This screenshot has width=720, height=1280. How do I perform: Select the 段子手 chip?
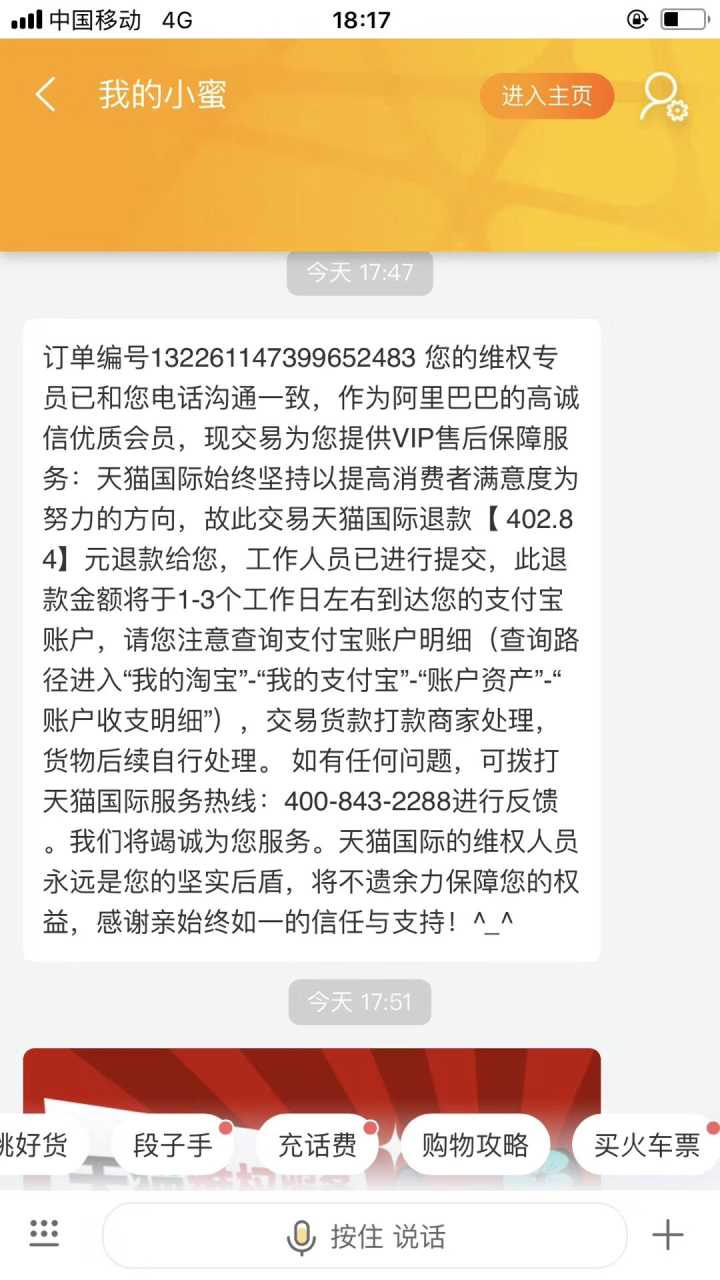172,1145
